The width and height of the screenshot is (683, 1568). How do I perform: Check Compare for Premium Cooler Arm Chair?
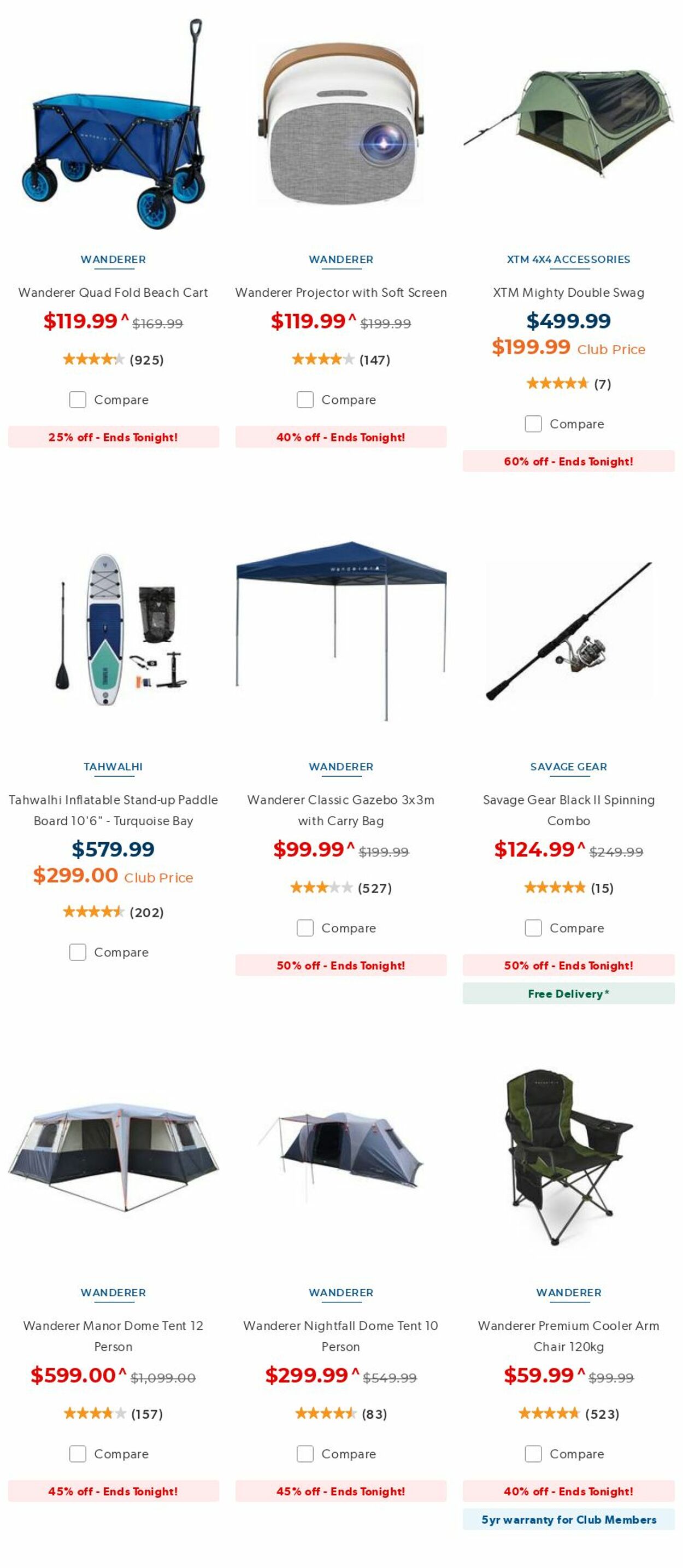click(x=533, y=1454)
